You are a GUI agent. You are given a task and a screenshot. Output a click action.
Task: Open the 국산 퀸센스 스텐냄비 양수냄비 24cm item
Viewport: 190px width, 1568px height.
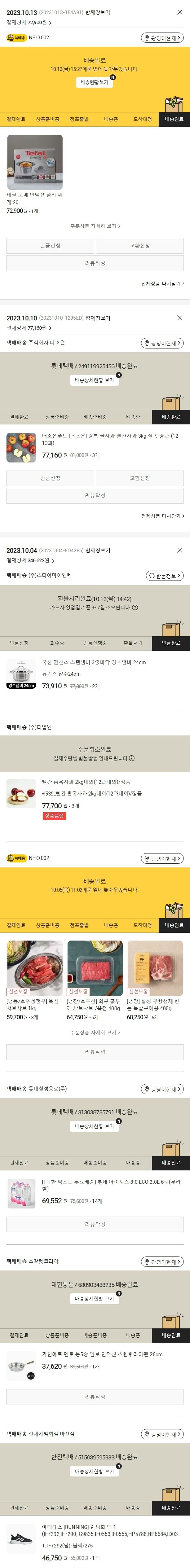(93, 662)
